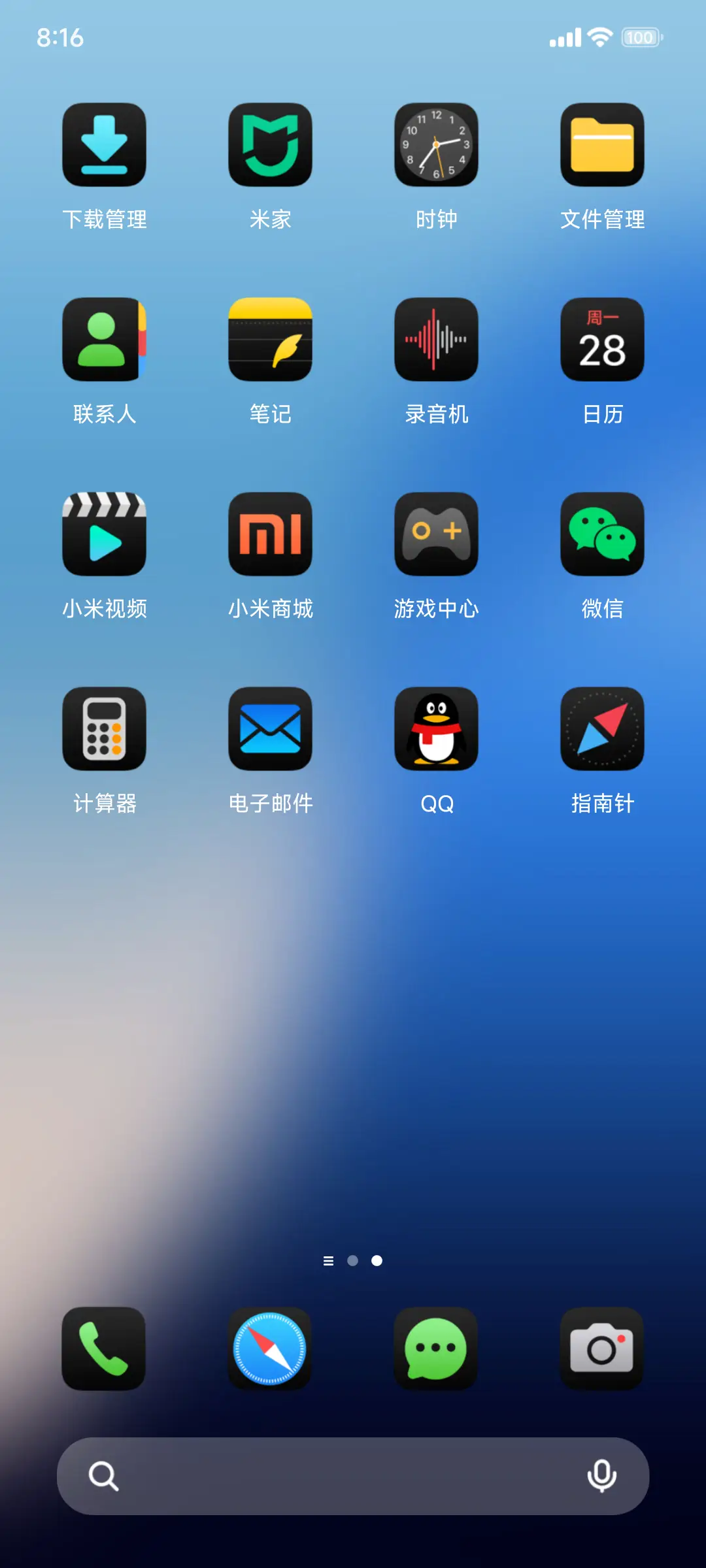This screenshot has width=706, height=1568.
Task: Open the 日历 calendar showing 28
Action: 602,339
